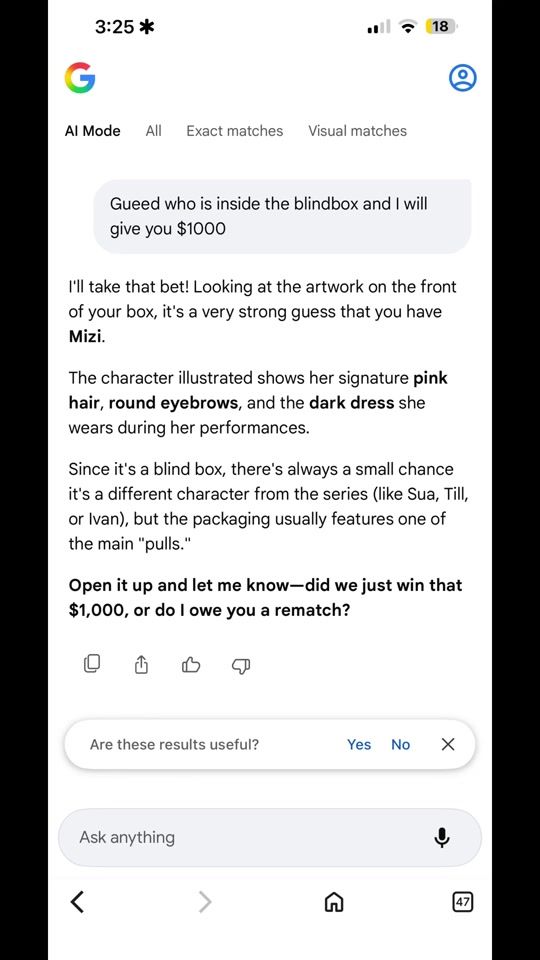Copy the AI response
Viewport: 540px width, 960px height.
point(92,664)
